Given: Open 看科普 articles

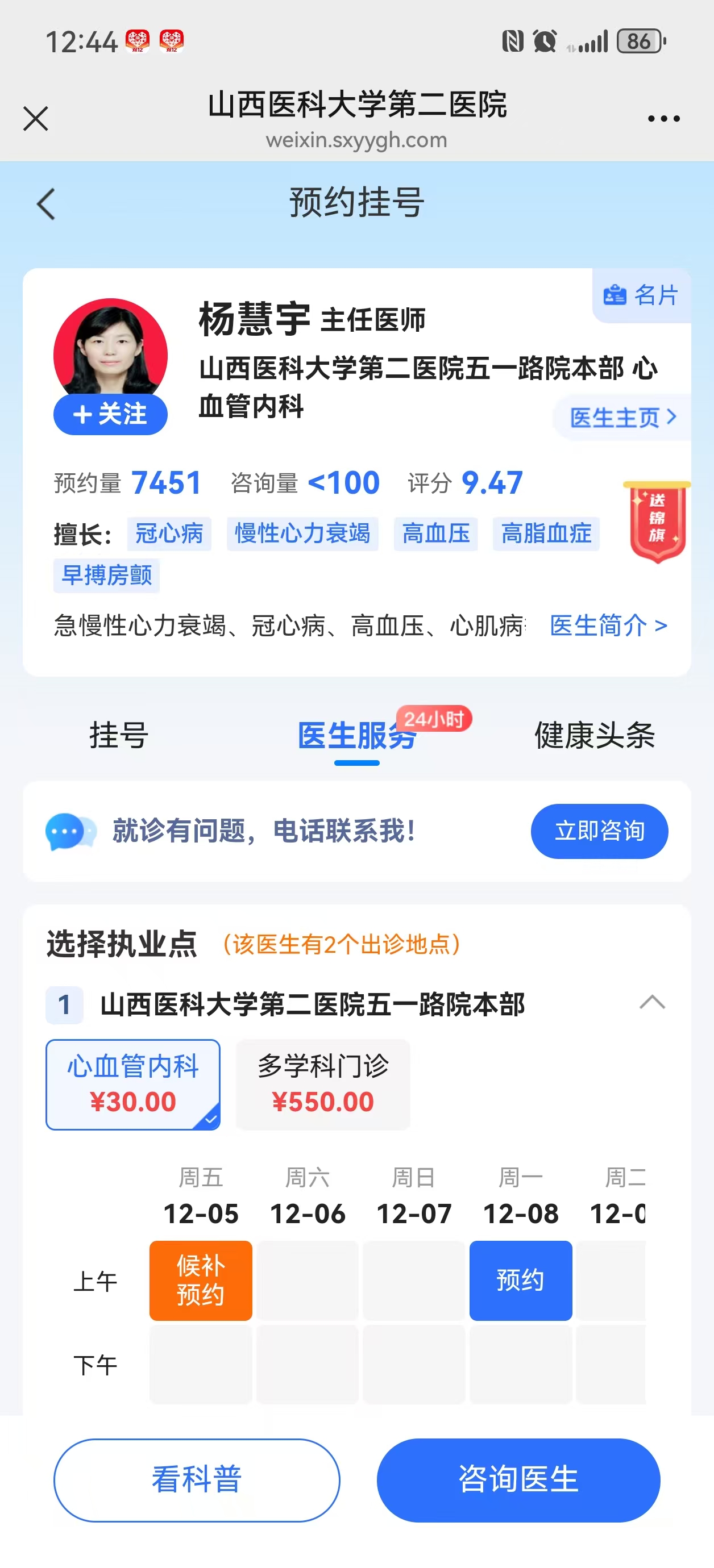Looking at the screenshot, I should (x=196, y=1479).
